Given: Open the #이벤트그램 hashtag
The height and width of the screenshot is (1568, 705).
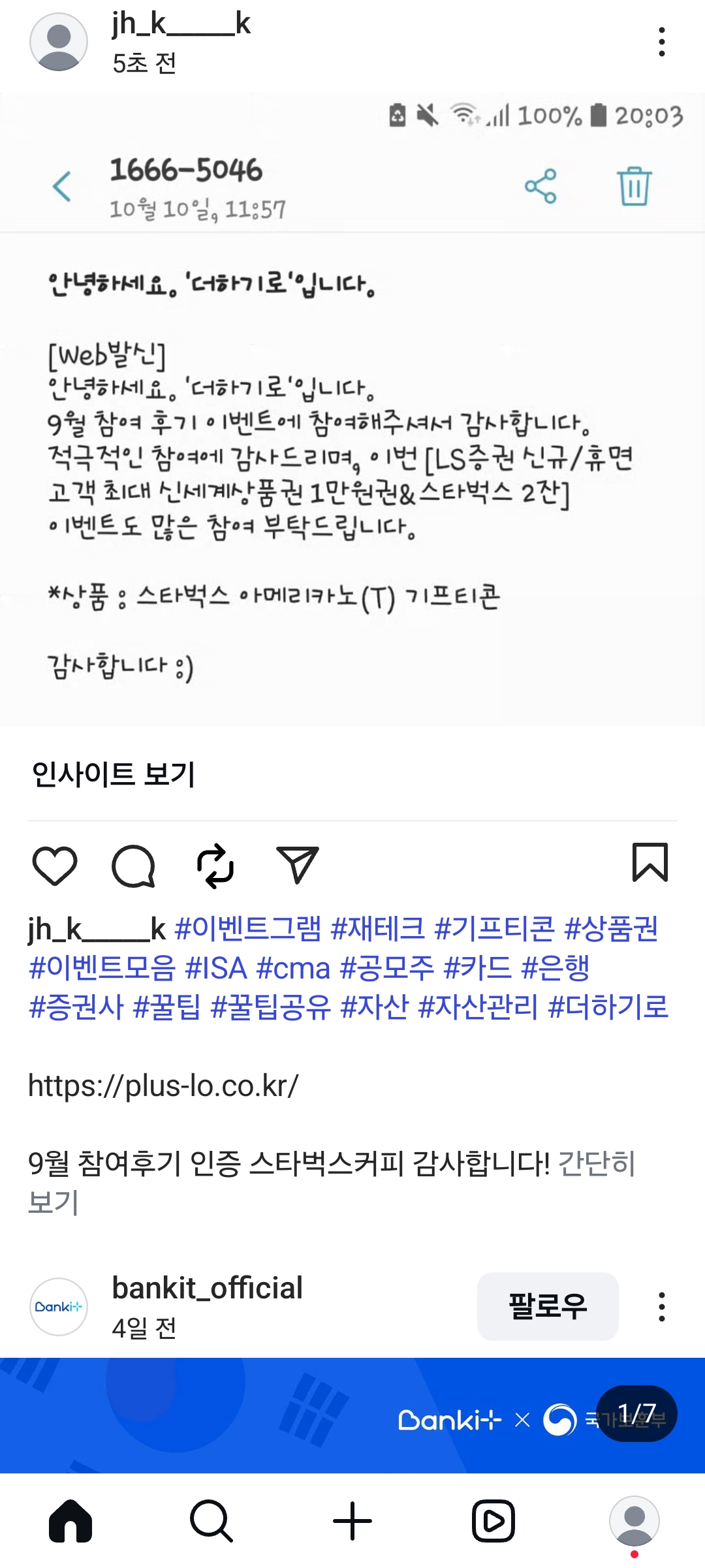Looking at the screenshot, I should [248, 928].
